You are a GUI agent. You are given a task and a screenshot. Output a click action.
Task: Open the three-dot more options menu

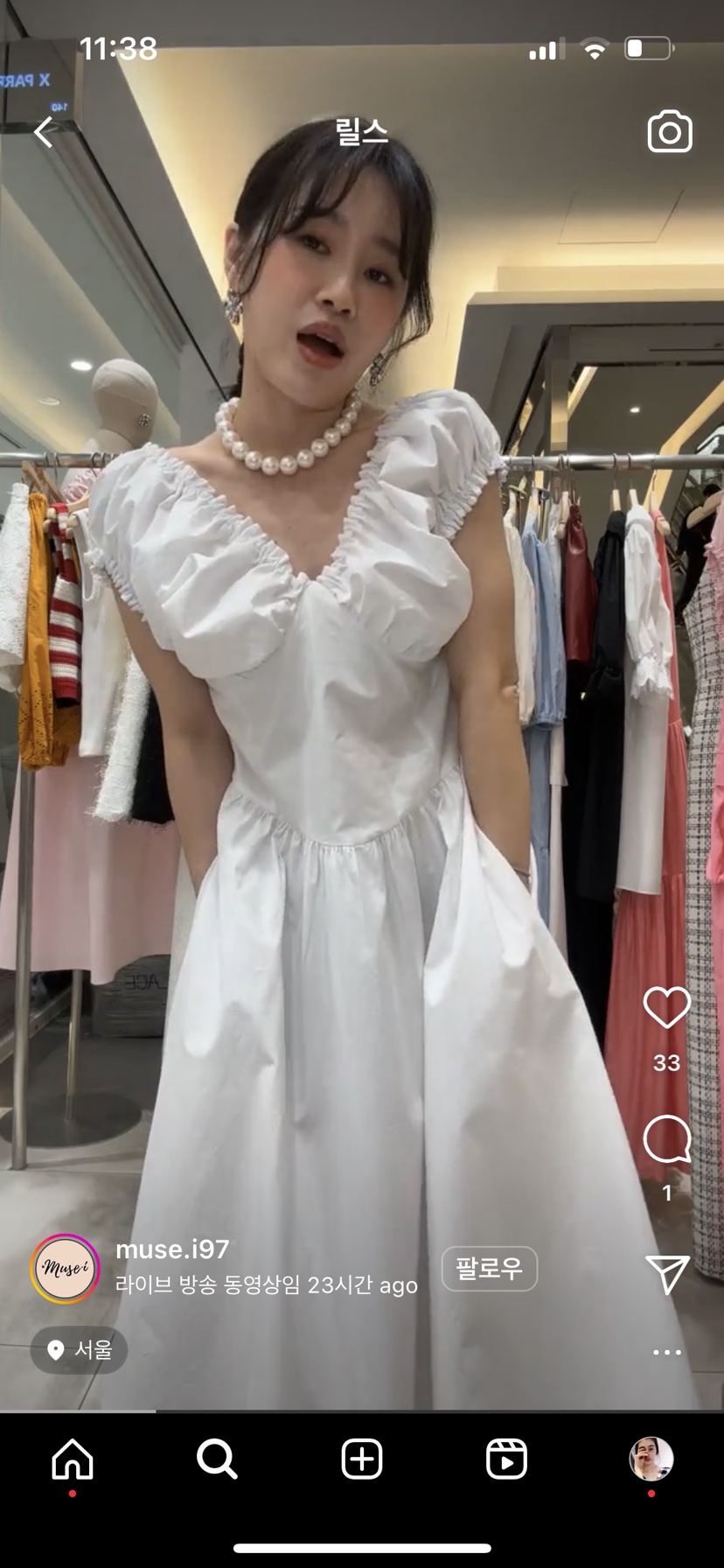666,1352
